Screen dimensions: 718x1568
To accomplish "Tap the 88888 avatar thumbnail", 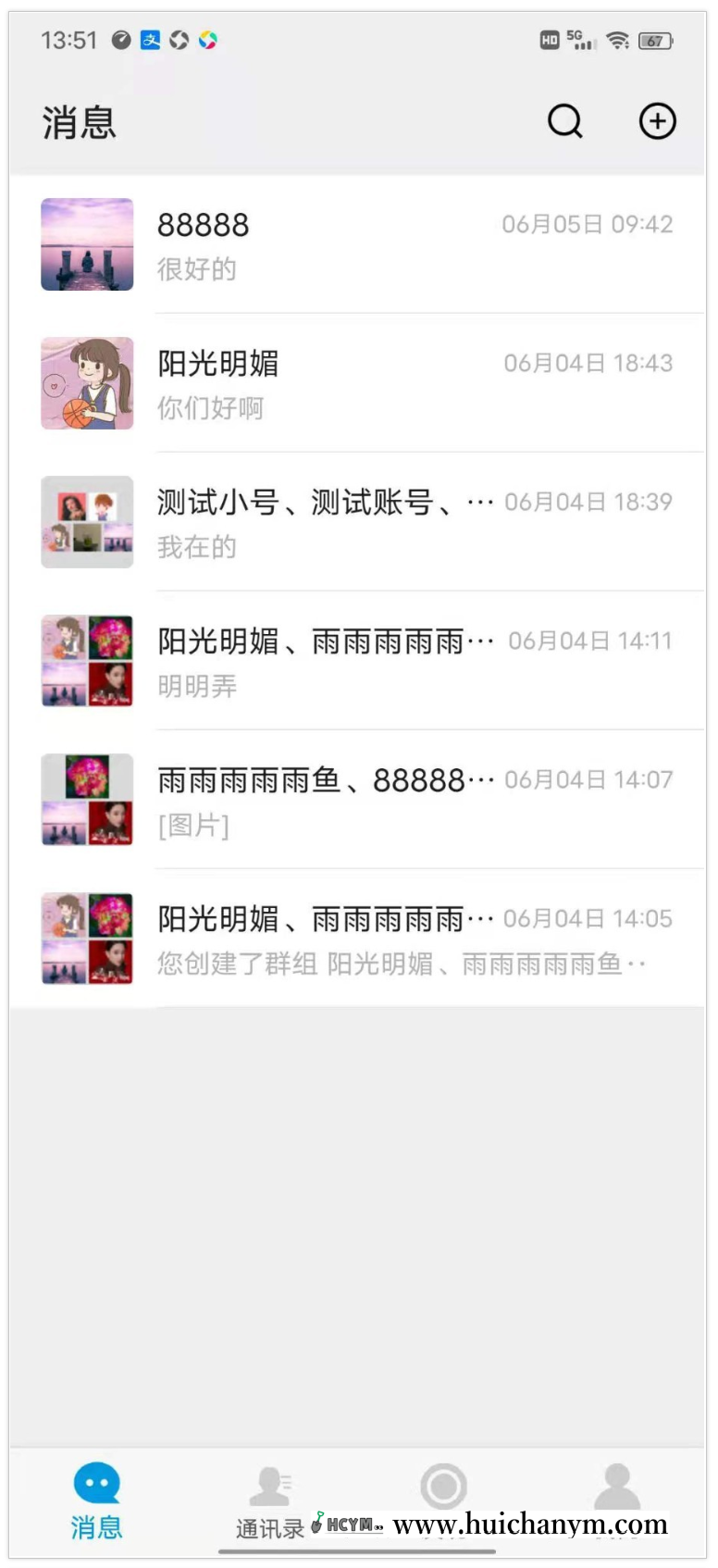I will (87, 244).
